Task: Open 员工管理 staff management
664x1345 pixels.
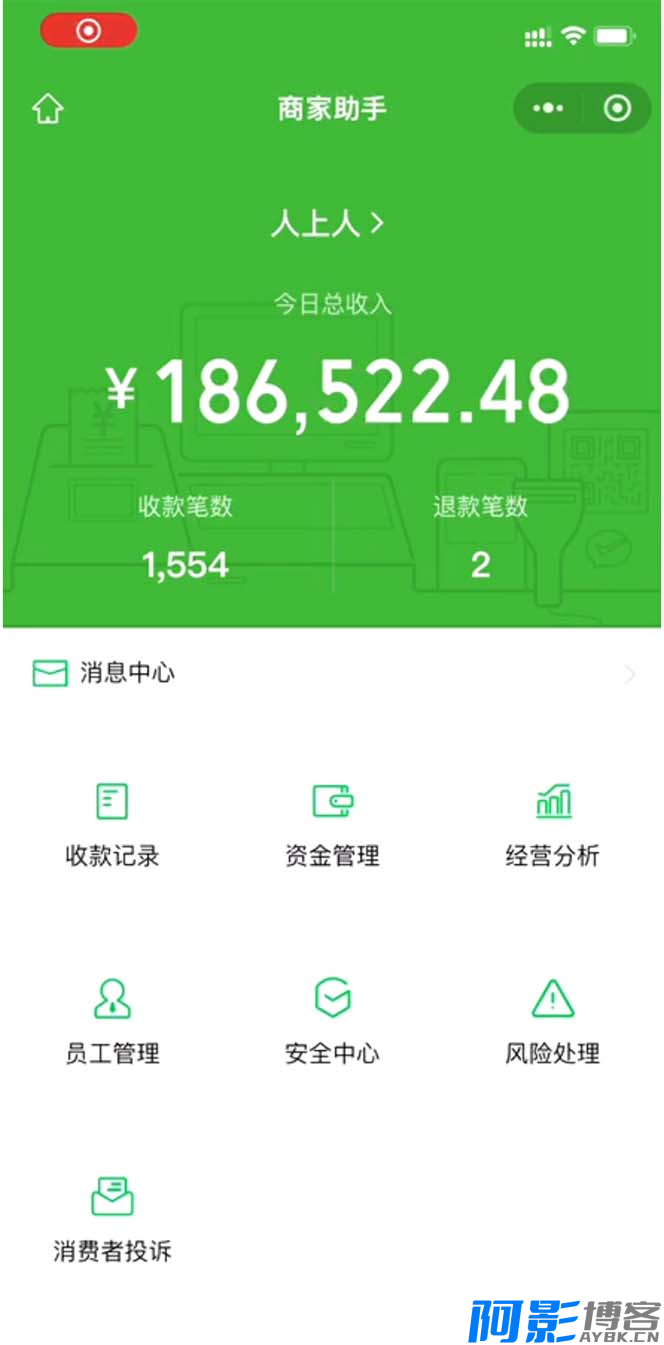Action: [x=112, y=1022]
